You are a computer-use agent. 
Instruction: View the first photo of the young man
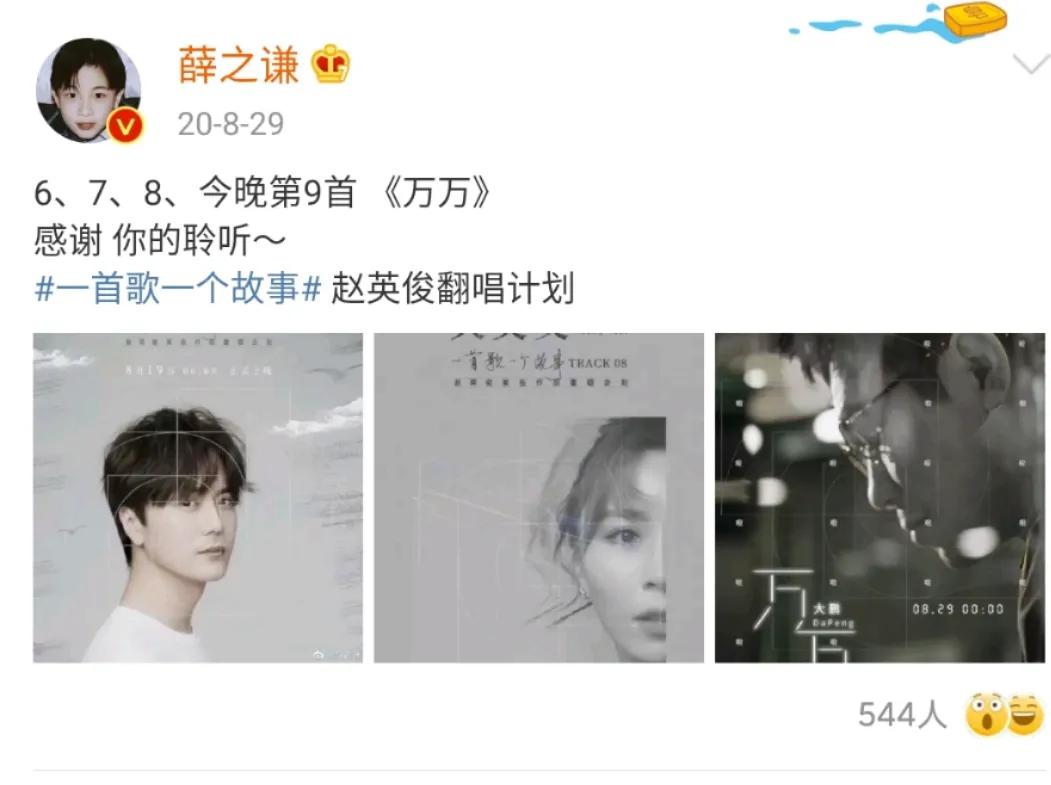[198, 497]
